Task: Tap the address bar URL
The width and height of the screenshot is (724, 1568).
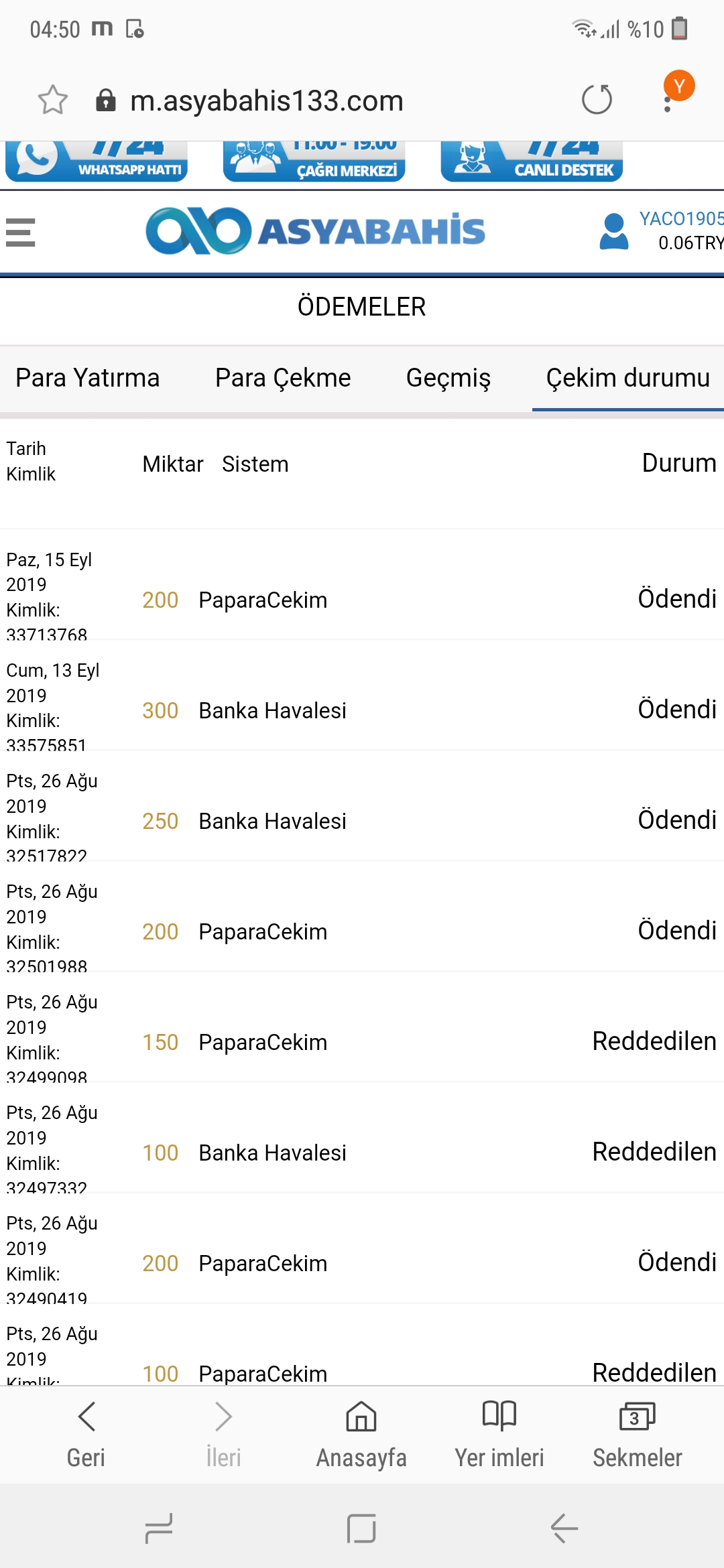Action: pyautogui.click(x=267, y=101)
